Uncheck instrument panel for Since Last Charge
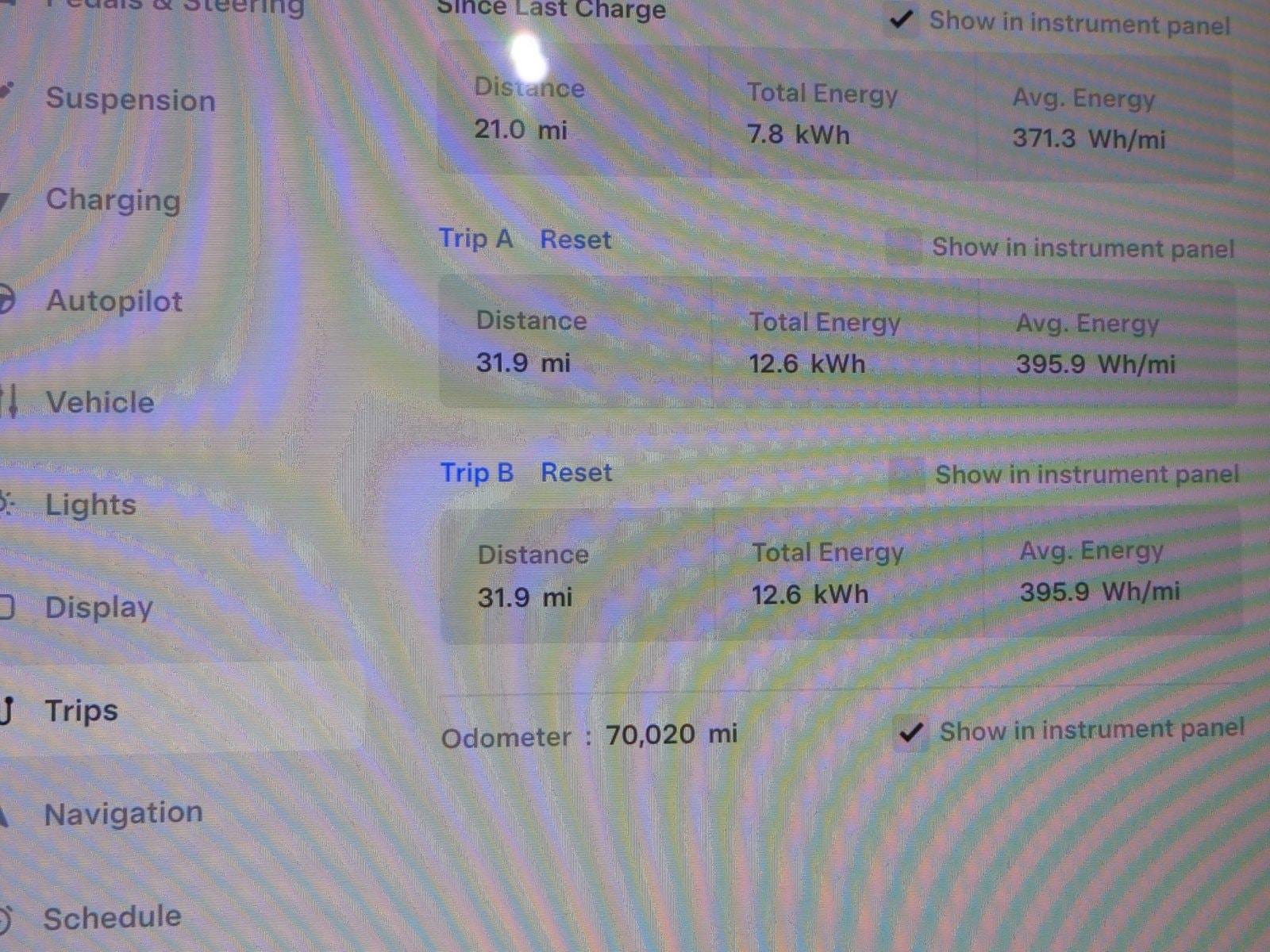 [900, 20]
